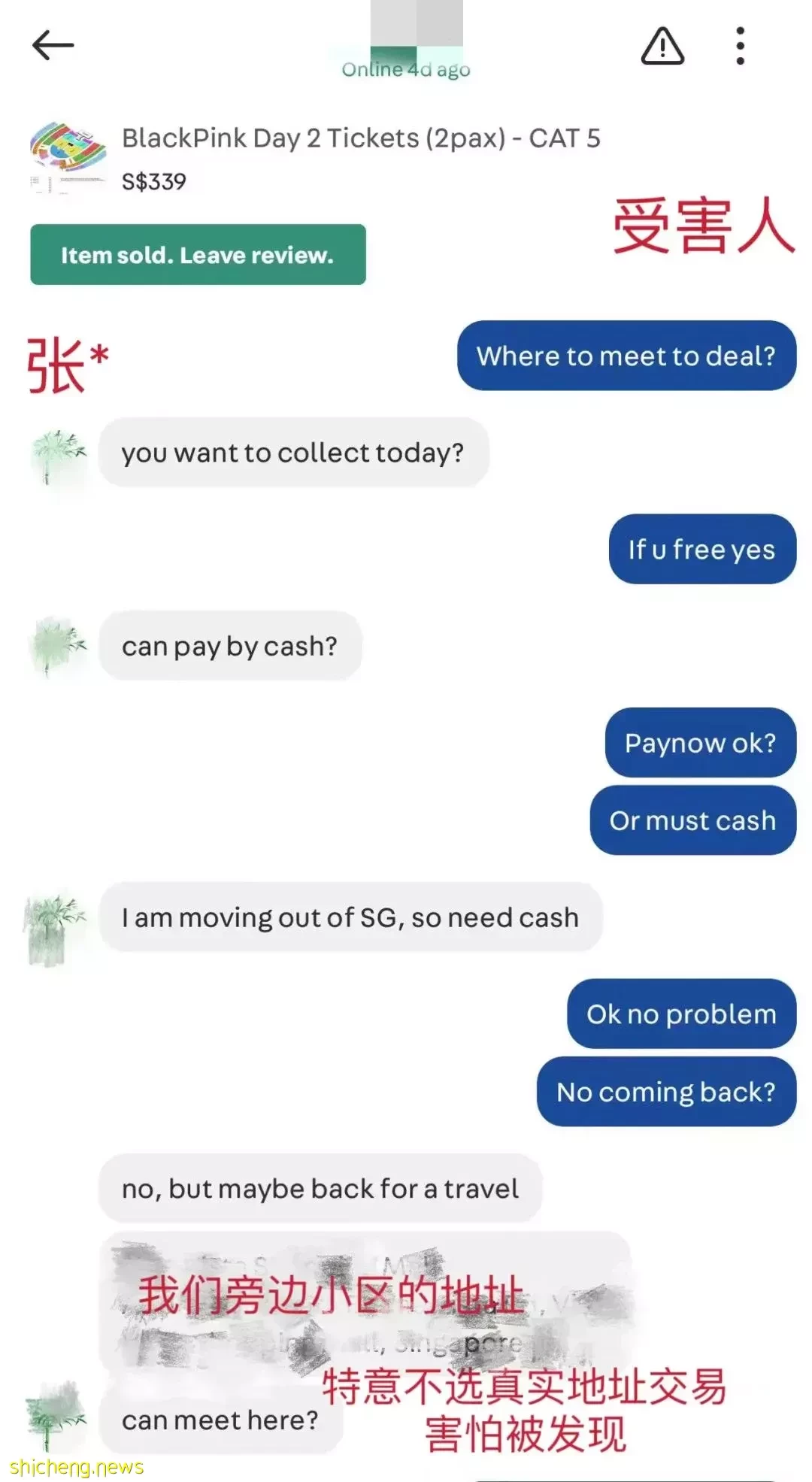Report this user via warning icon
812x1482 pixels.
[662, 46]
